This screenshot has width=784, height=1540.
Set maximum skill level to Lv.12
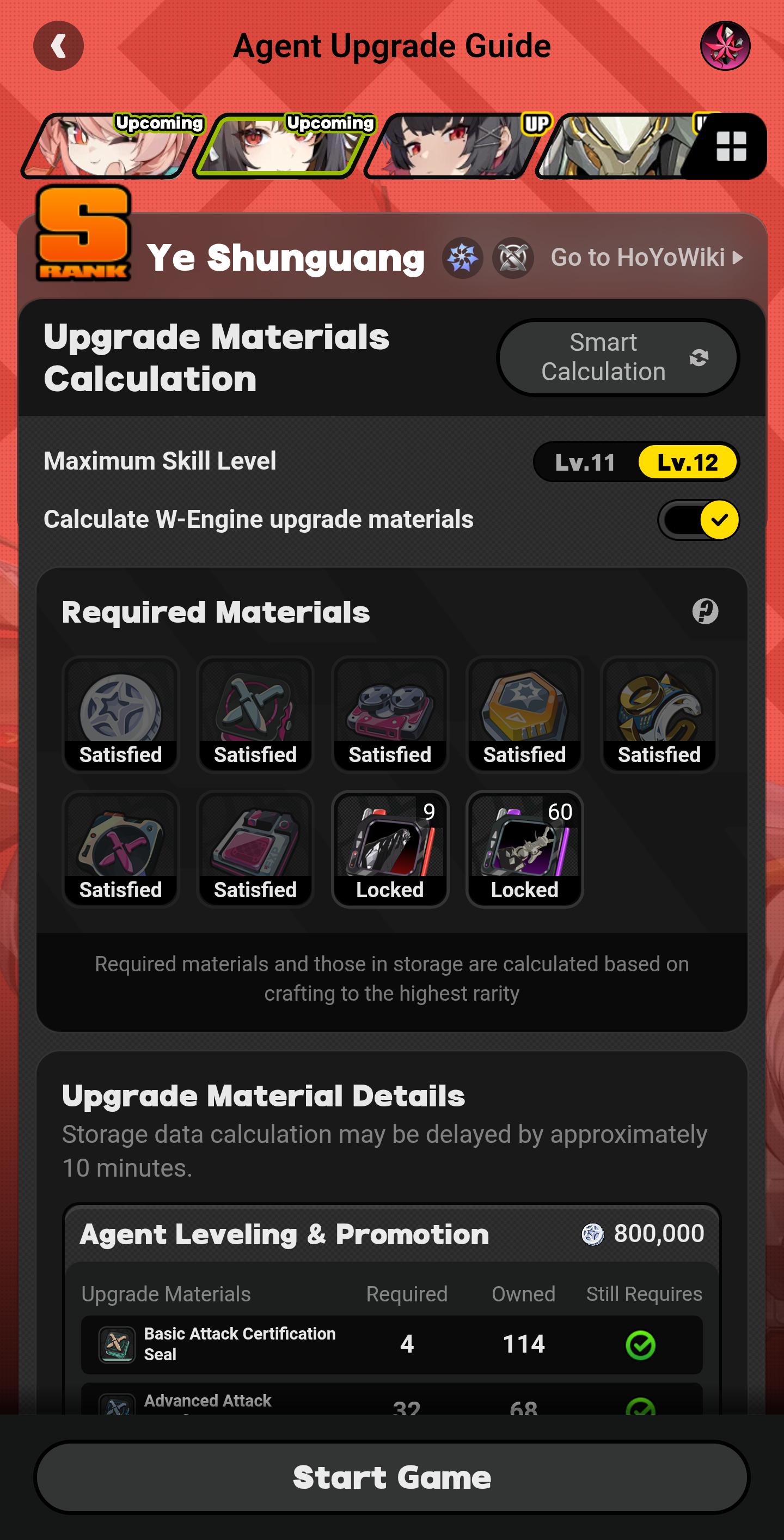[687, 462]
